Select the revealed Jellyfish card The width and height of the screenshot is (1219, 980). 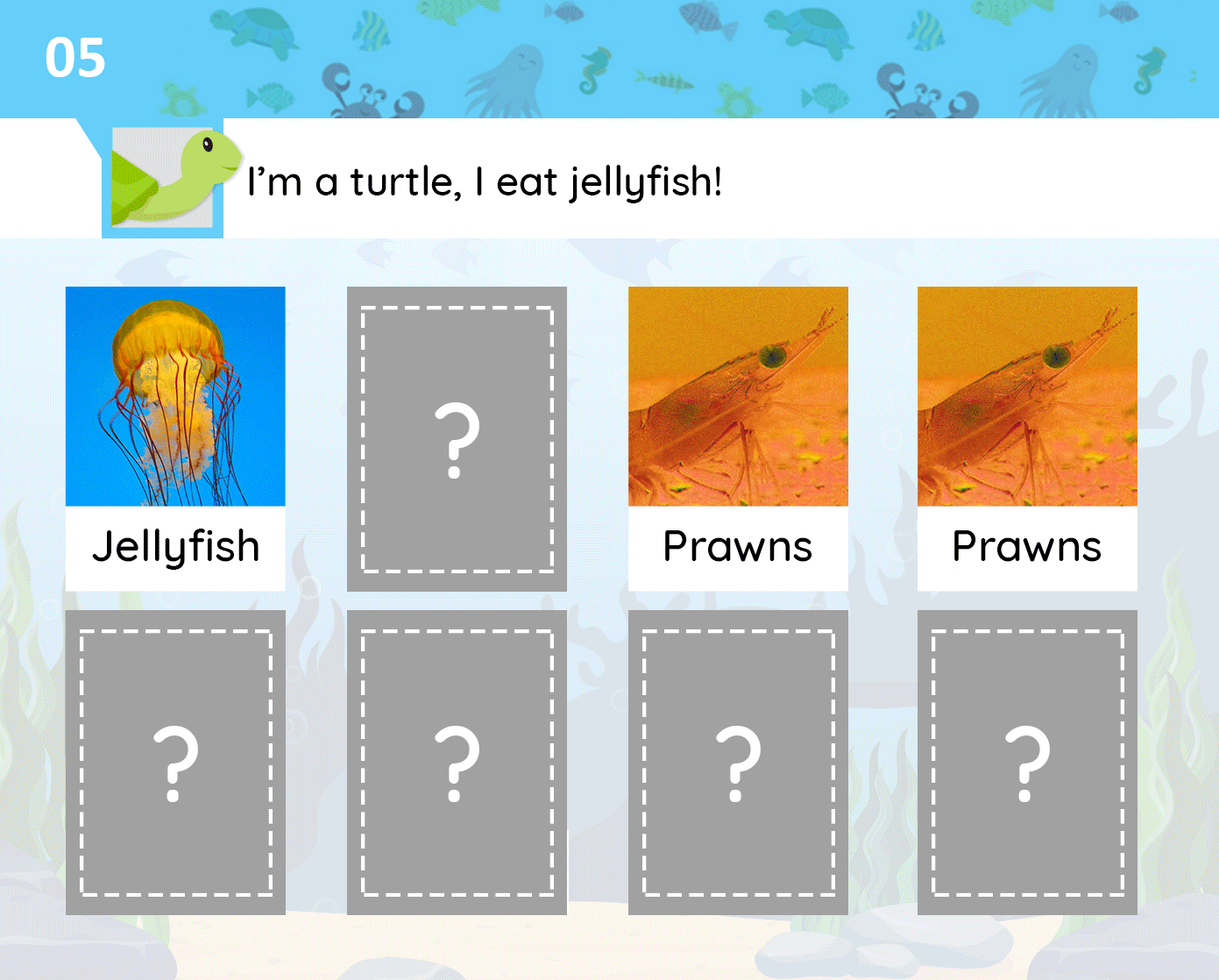point(175,438)
